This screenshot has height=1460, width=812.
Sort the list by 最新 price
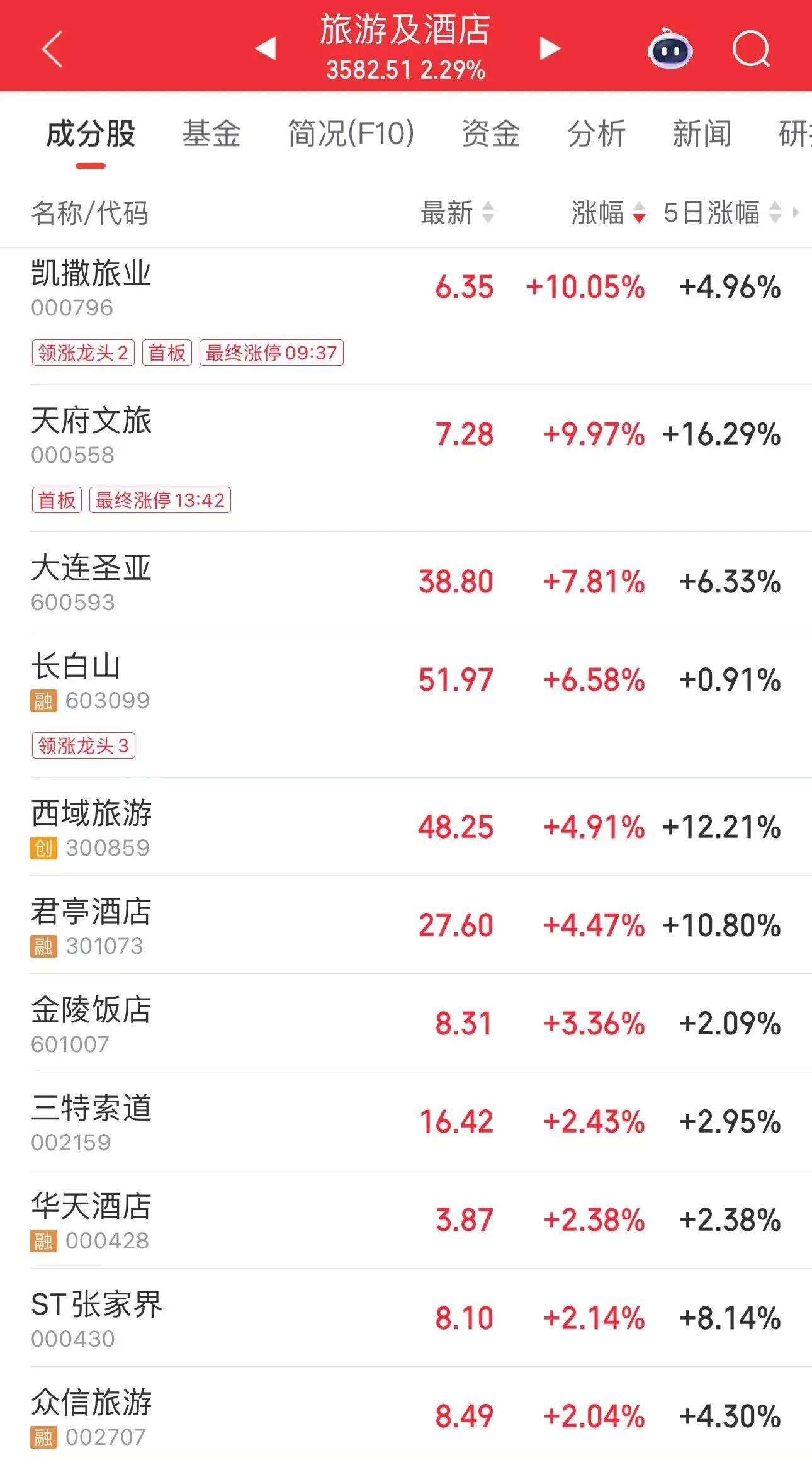coord(458,213)
